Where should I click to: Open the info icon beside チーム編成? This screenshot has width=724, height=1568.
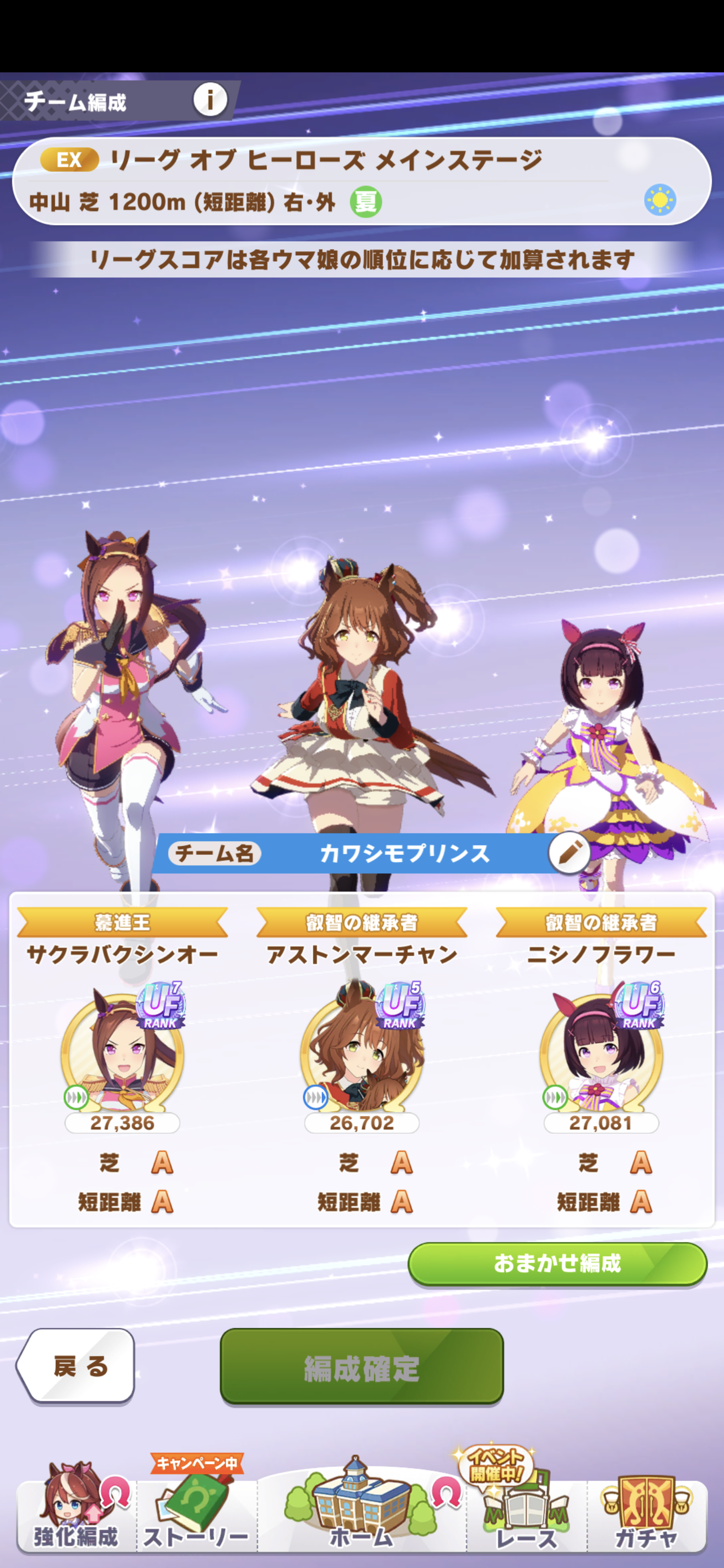pyautogui.click(x=210, y=99)
